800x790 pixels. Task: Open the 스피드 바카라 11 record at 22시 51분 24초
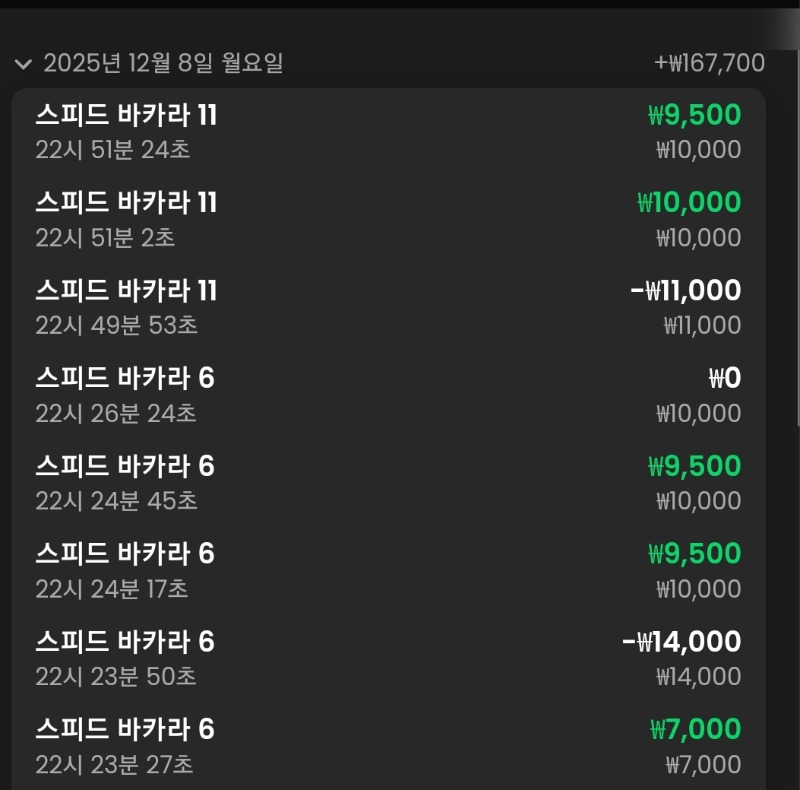pyautogui.click(x=388, y=133)
